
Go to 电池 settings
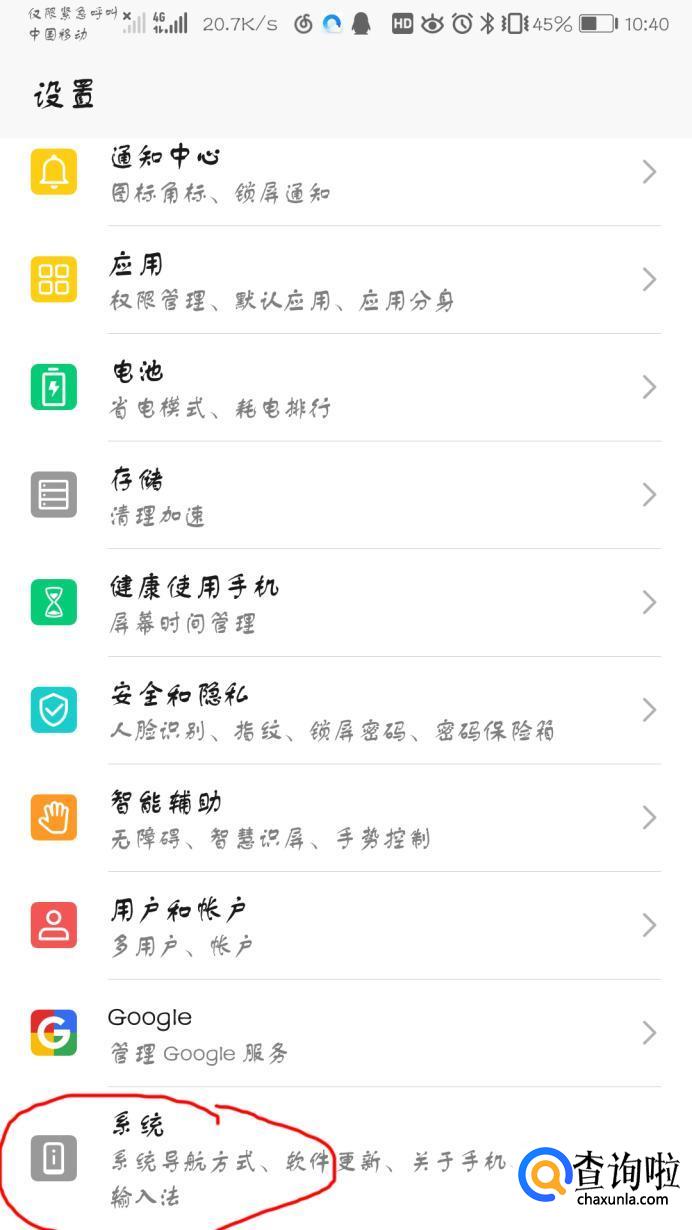tap(345, 388)
